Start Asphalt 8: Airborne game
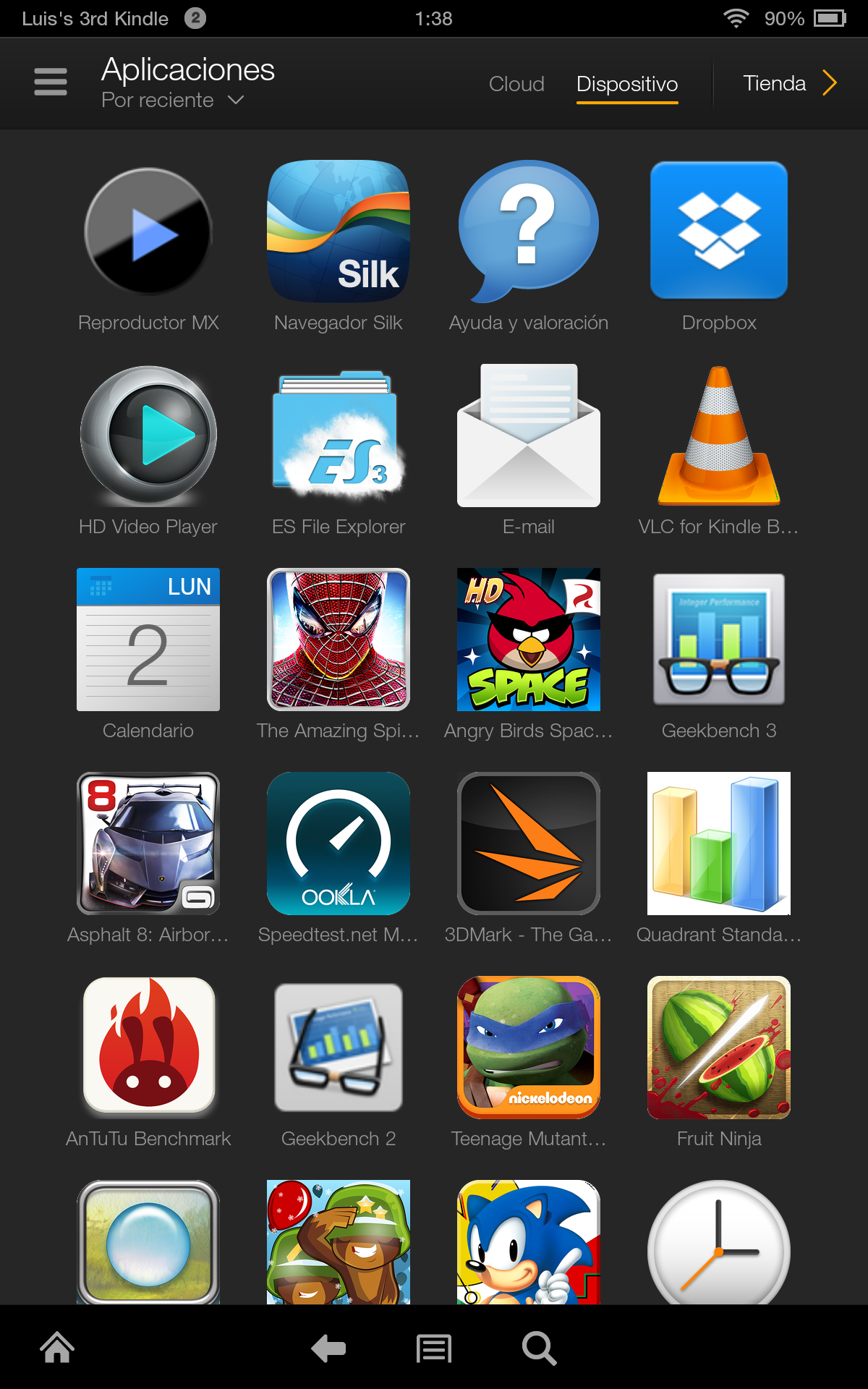 pos(148,844)
